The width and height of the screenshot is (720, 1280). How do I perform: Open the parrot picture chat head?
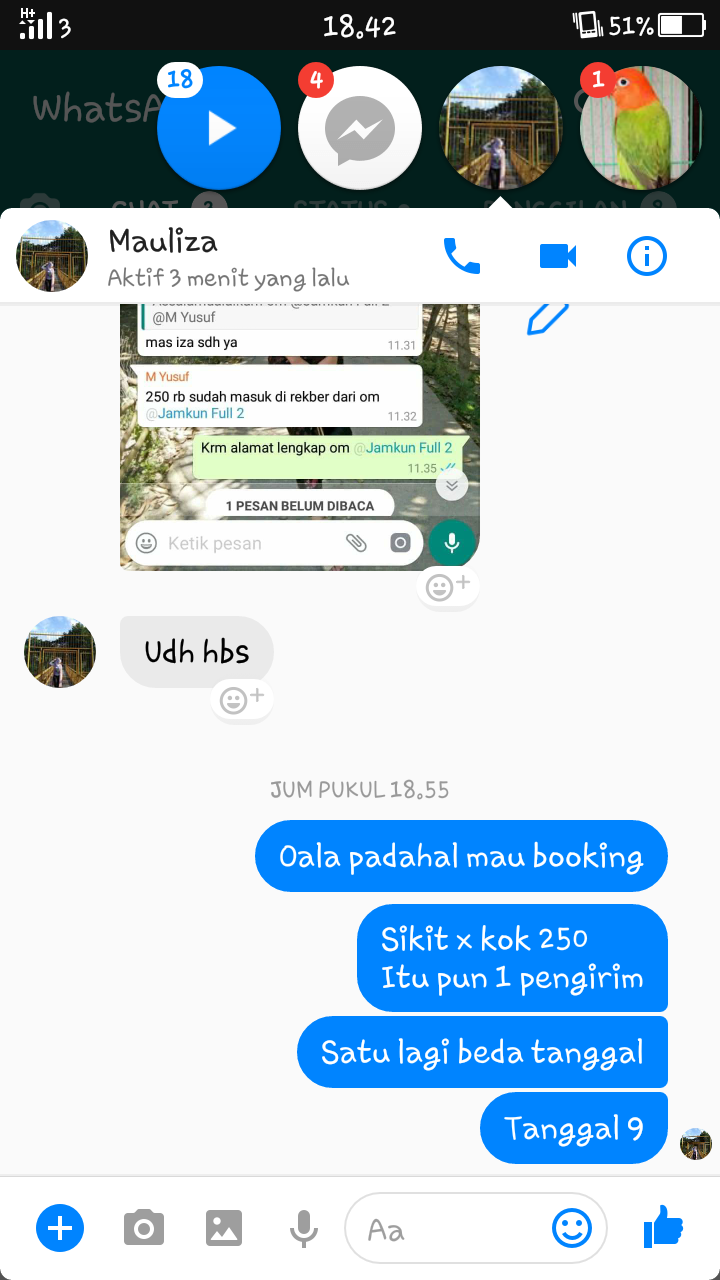(642, 128)
